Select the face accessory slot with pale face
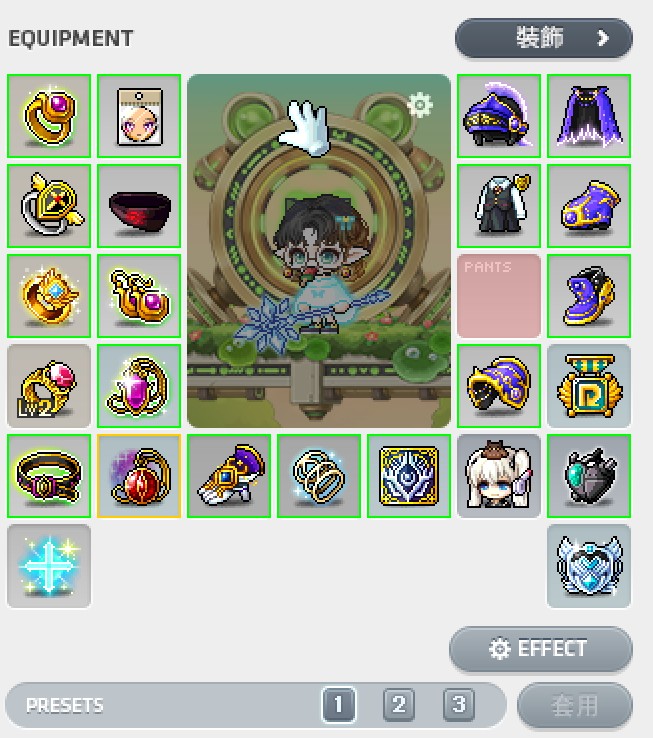 click(x=138, y=116)
